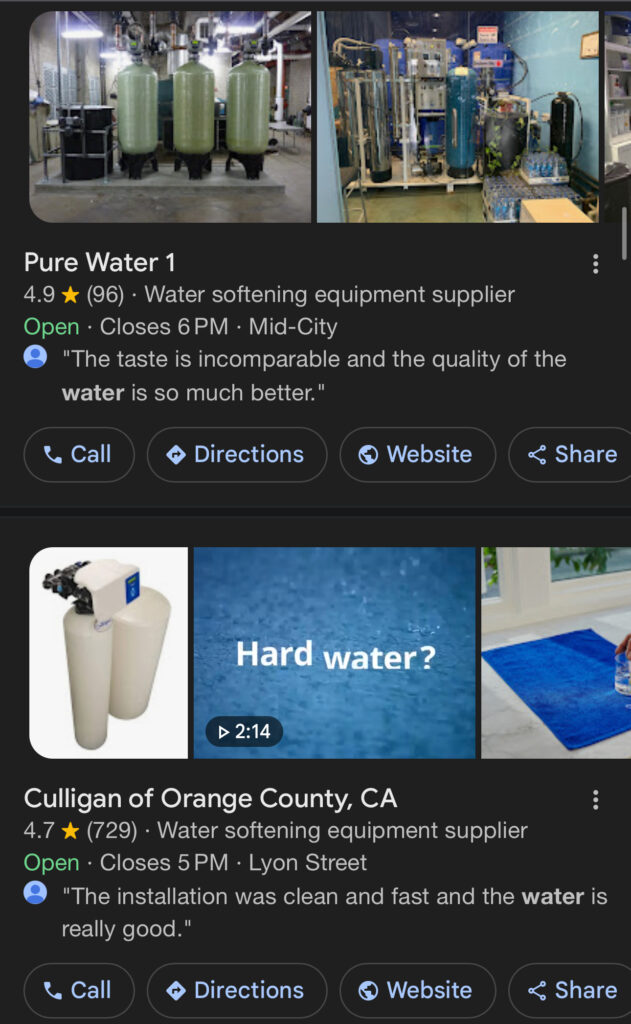Screen dimensions: 631x1024
Task: Open overflow menu for Pure Water 1
Action: [595, 263]
